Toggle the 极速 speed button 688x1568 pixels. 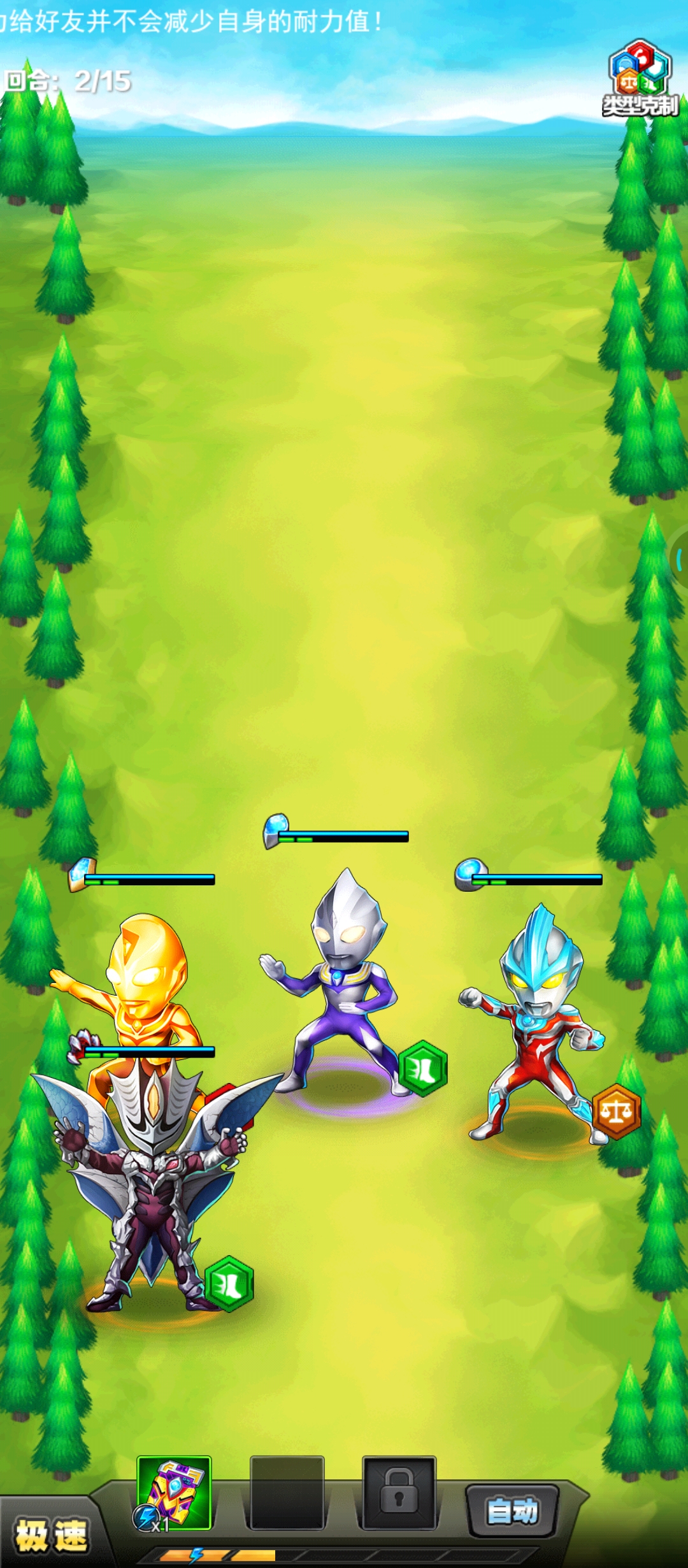point(51,1535)
